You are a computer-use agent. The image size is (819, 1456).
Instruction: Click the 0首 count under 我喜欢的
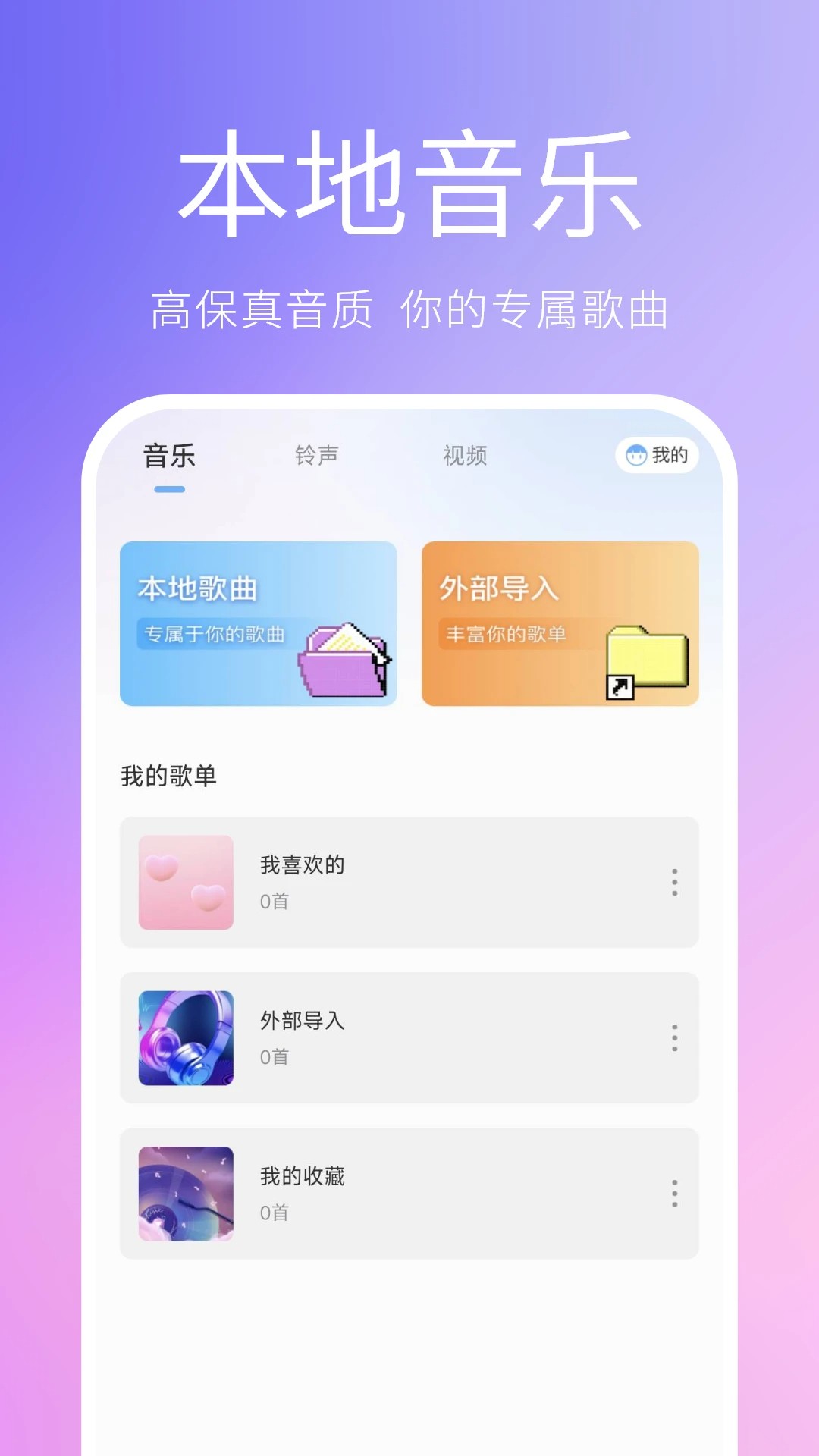273,902
